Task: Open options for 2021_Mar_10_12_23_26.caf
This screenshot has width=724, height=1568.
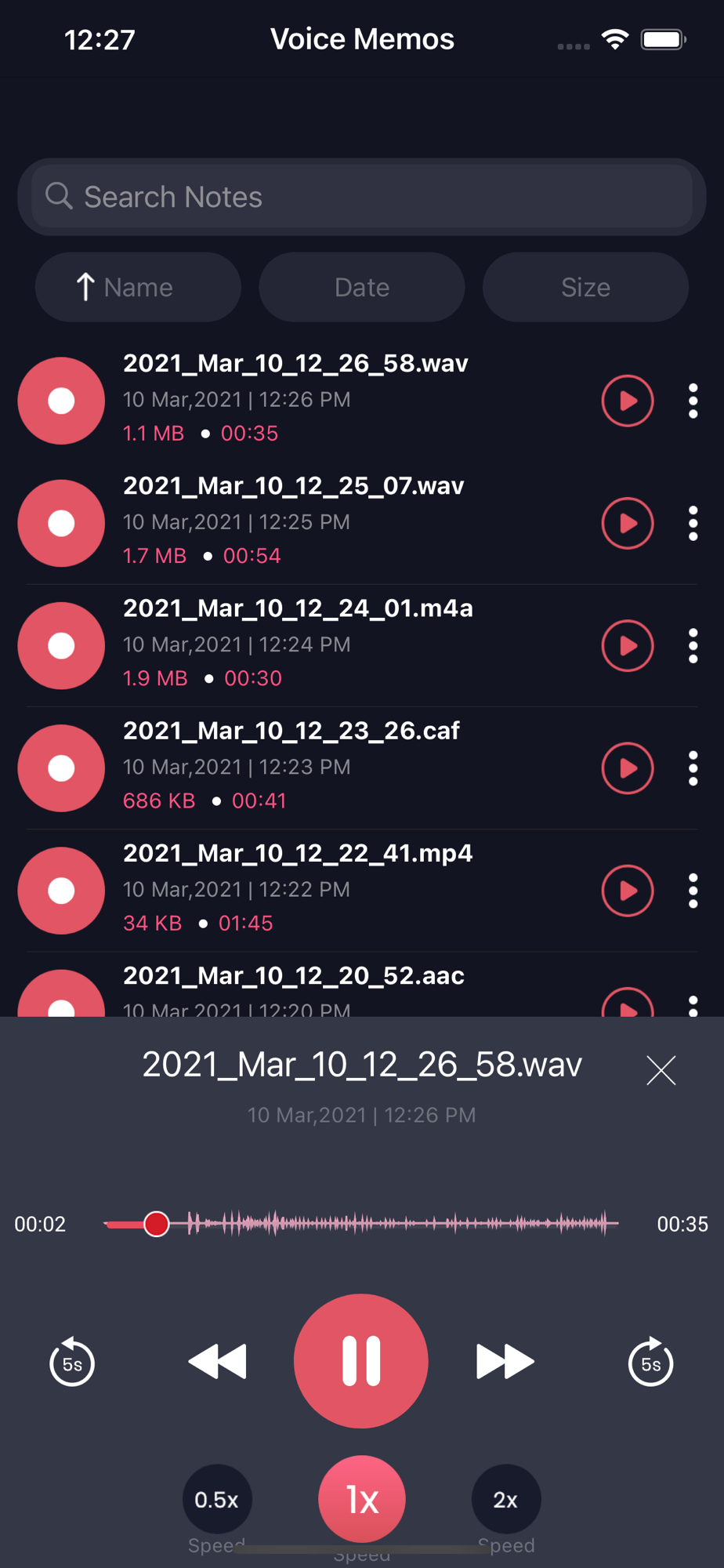Action: point(693,768)
